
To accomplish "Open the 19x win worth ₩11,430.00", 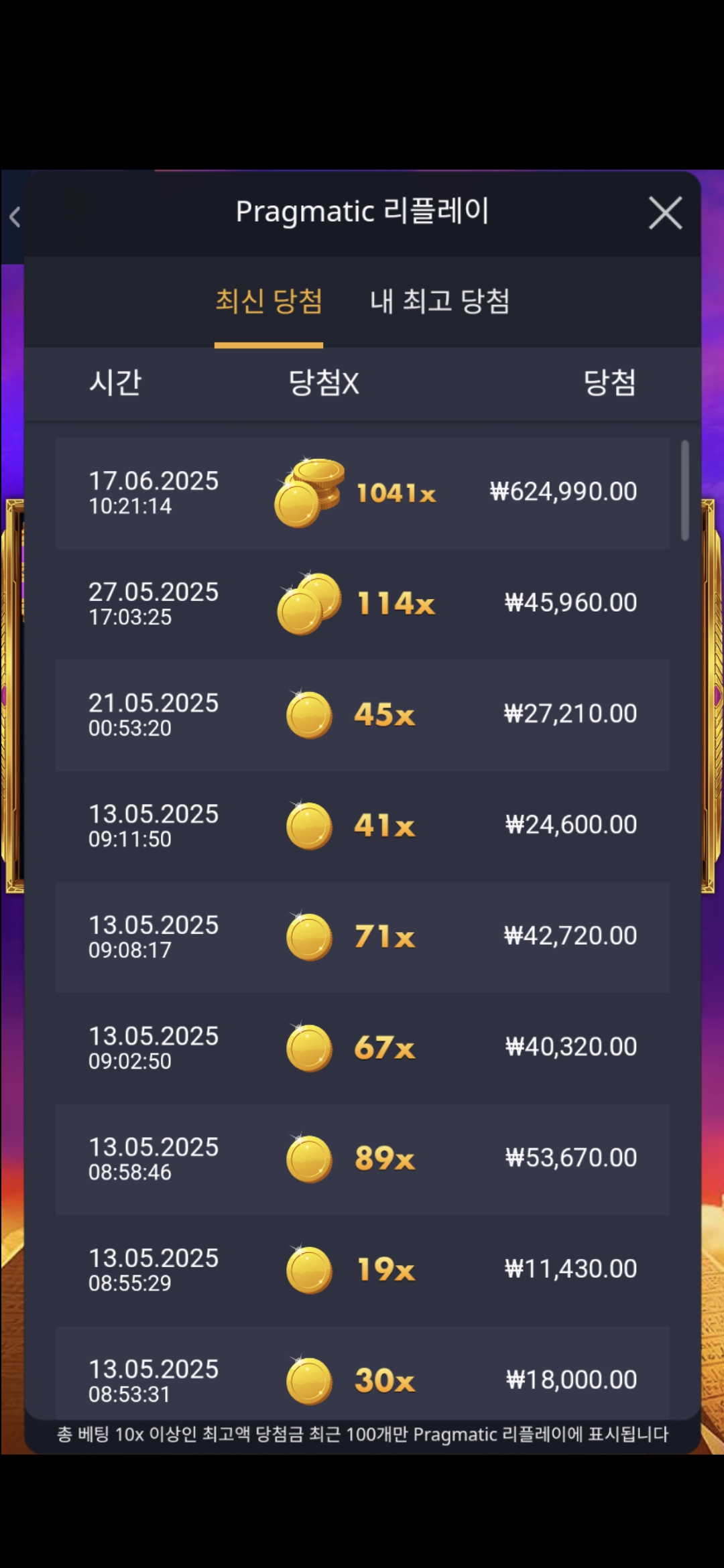I will 362,1270.
